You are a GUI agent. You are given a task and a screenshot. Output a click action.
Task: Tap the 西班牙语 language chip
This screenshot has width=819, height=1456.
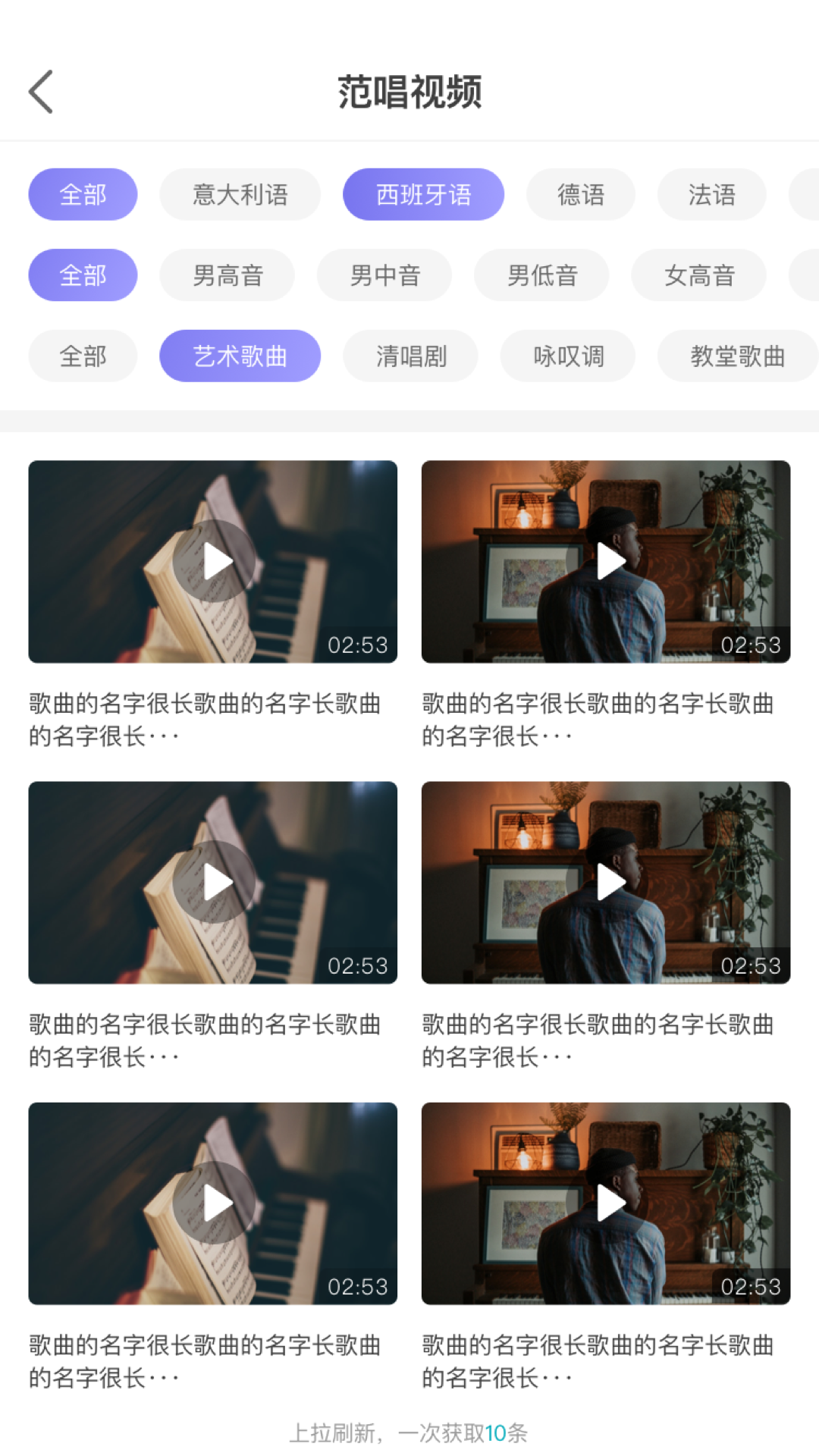423,195
